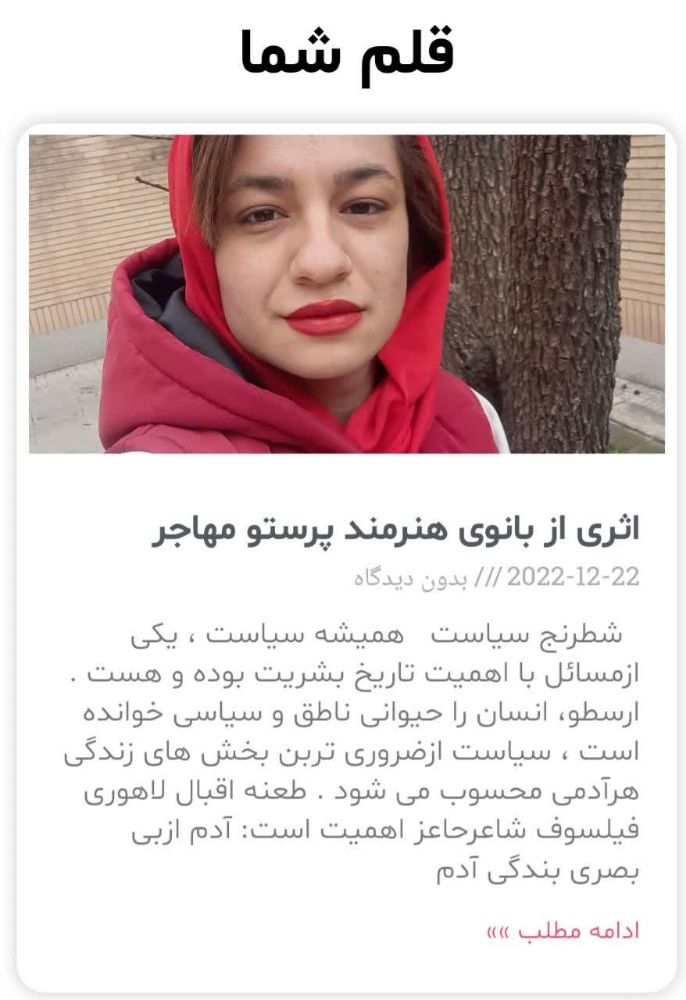Image resolution: width=686 pixels, height=1000 pixels.
Task: Open the article 'اثری از بانوی هنرمند پرستو مهاجر'
Action: click(396, 528)
